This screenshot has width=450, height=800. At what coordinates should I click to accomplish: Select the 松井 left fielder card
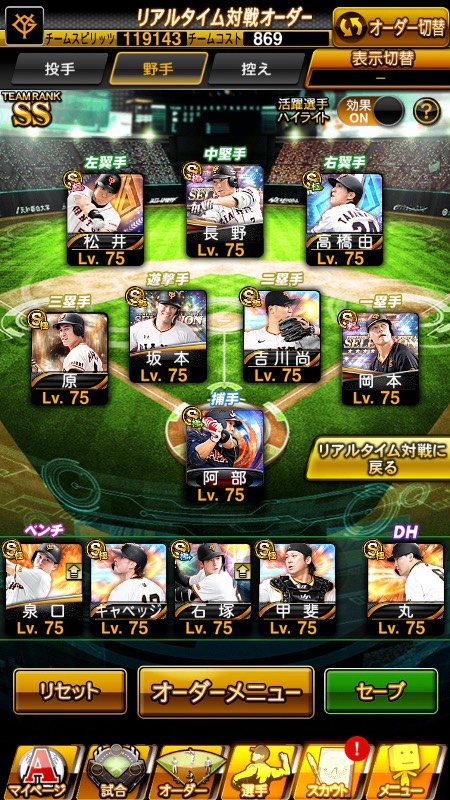click(x=105, y=219)
